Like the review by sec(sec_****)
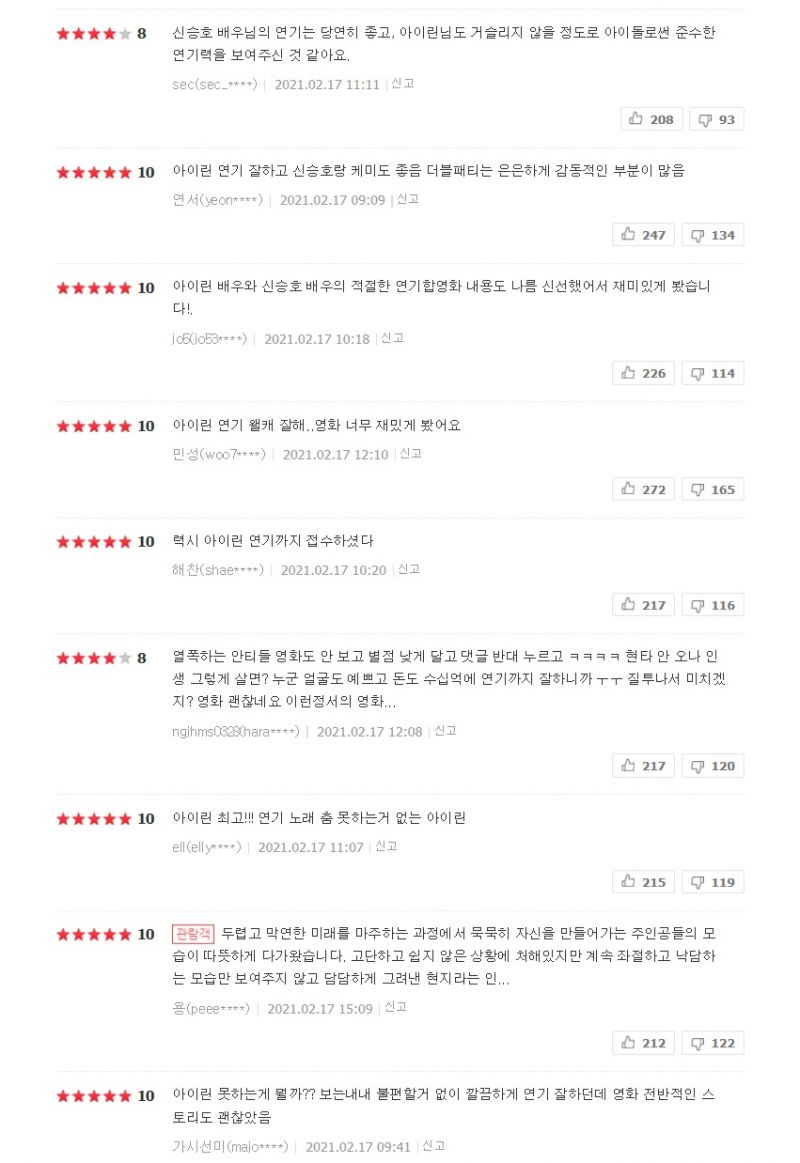Viewport: 800px width, 1163px height. [x=650, y=119]
